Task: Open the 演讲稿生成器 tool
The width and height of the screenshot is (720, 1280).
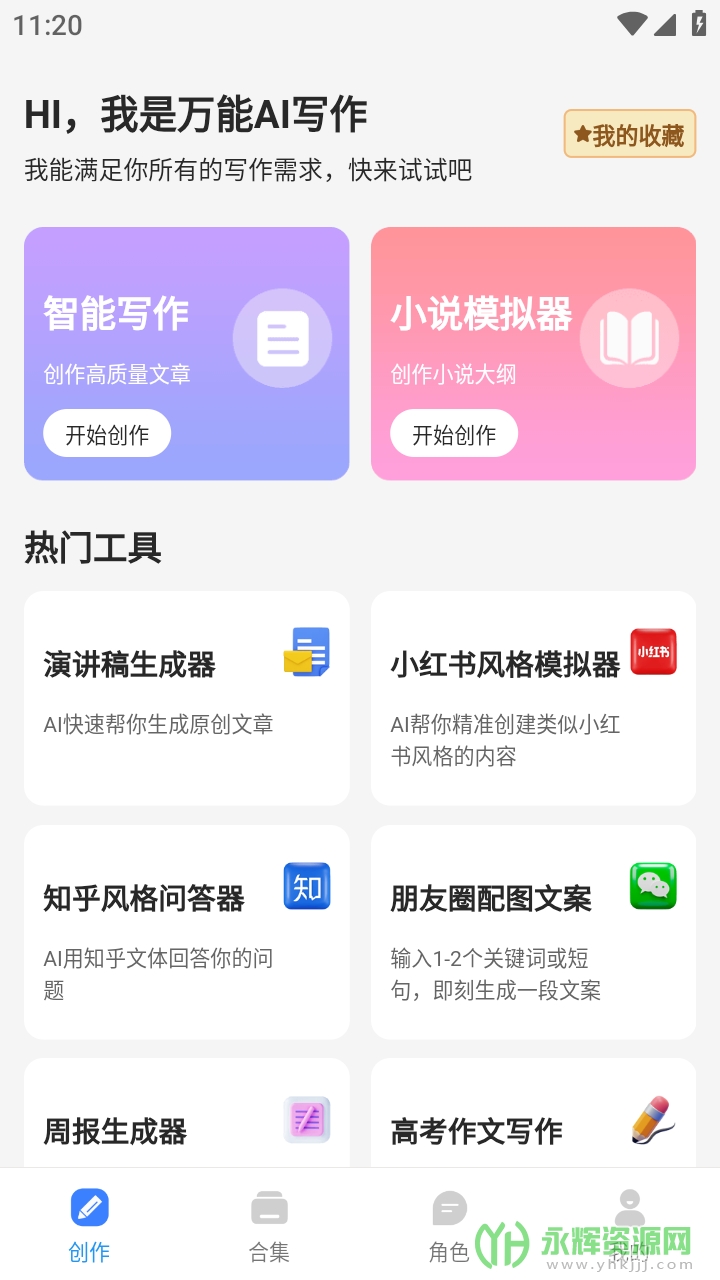Action: 187,697
